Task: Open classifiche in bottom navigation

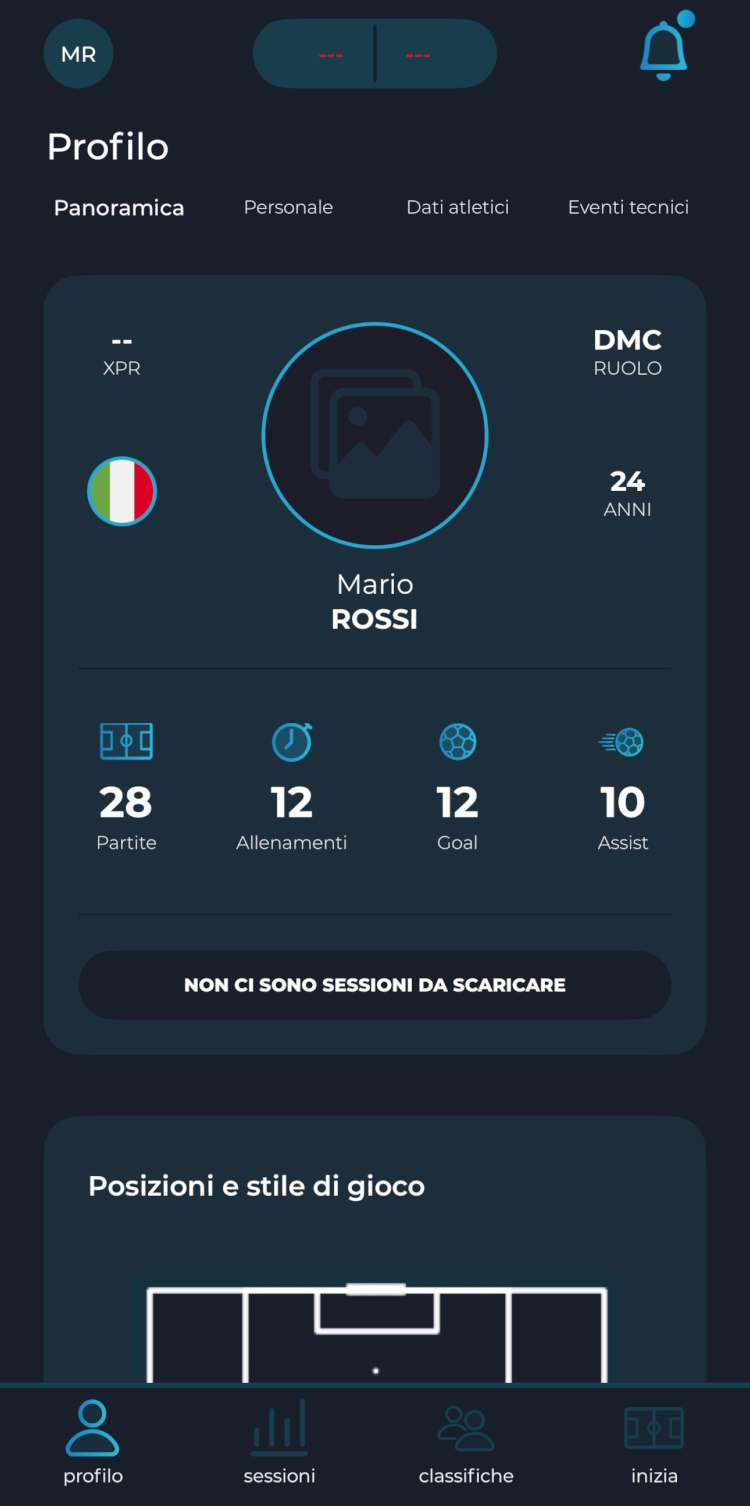Action: click(466, 1443)
